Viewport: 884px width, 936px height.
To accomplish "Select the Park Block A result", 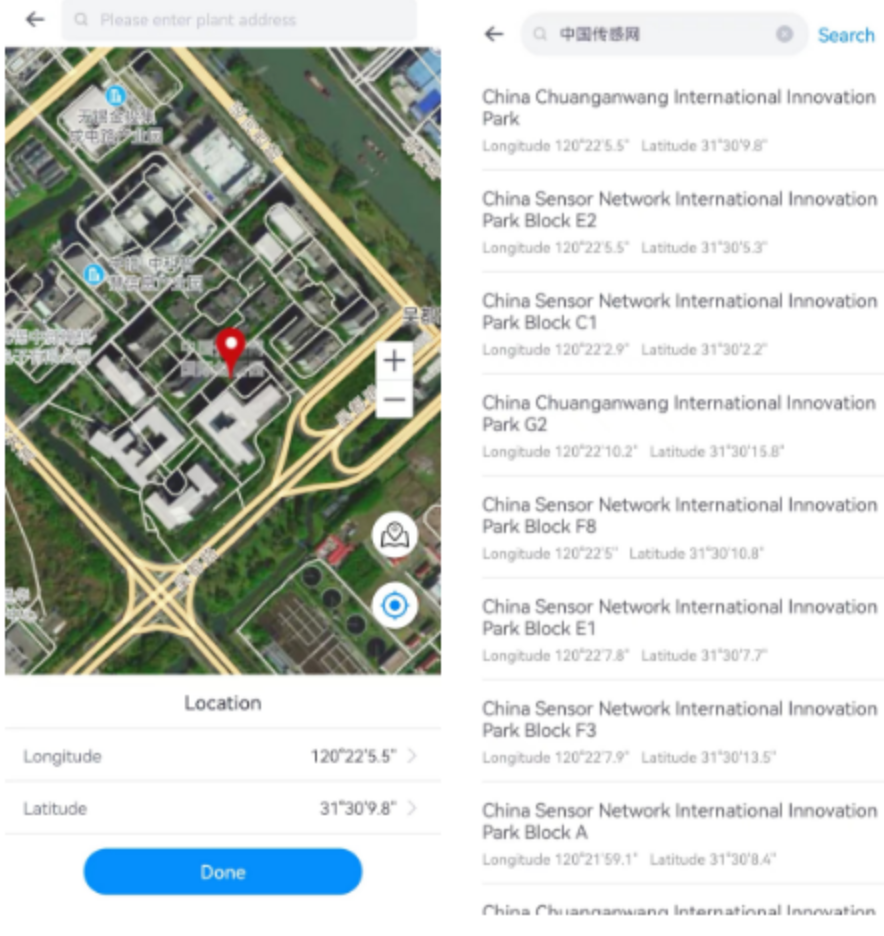I will point(680,833).
